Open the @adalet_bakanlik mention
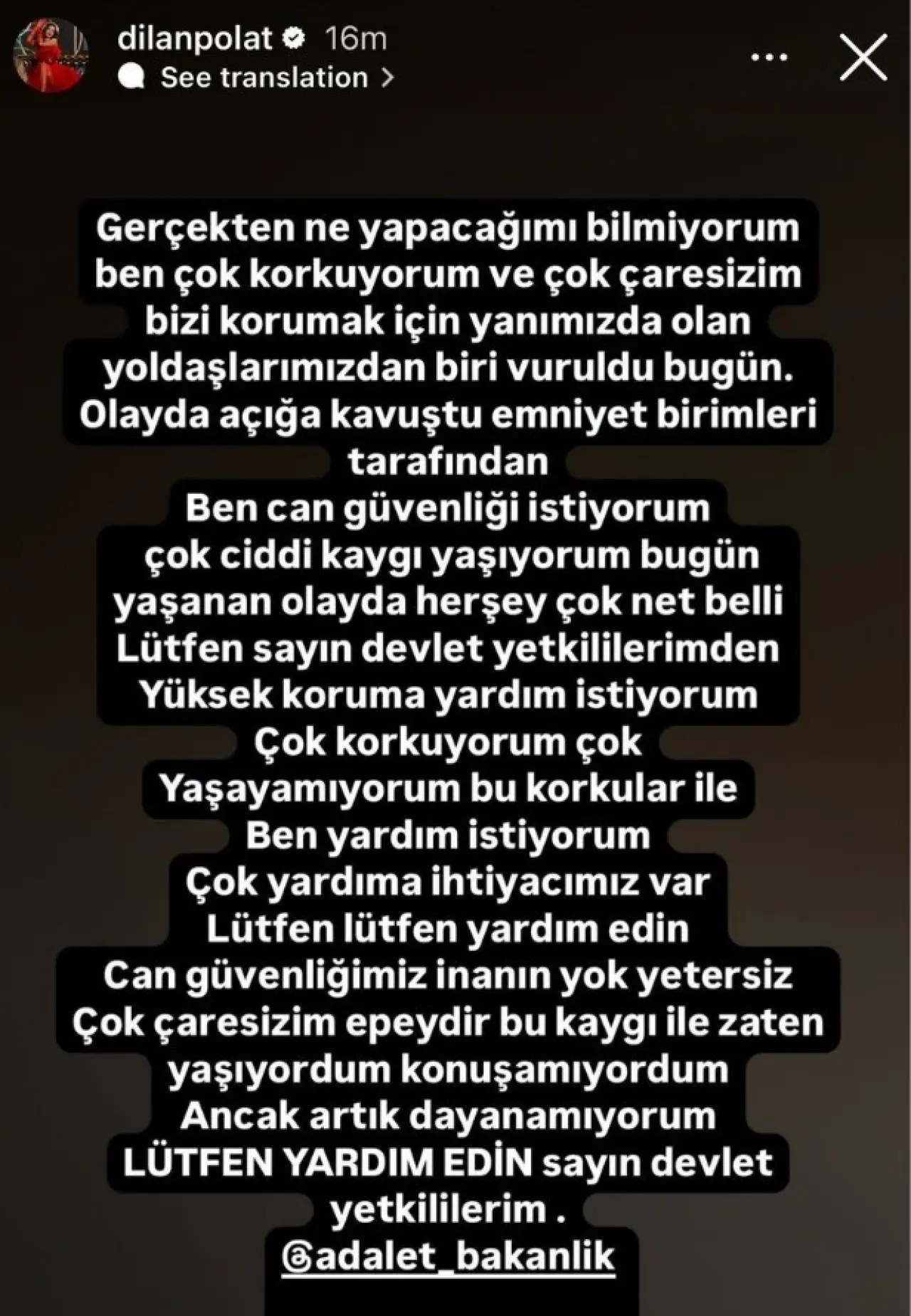Screen dimensions: 911x1316 (x=448, y=1256)
